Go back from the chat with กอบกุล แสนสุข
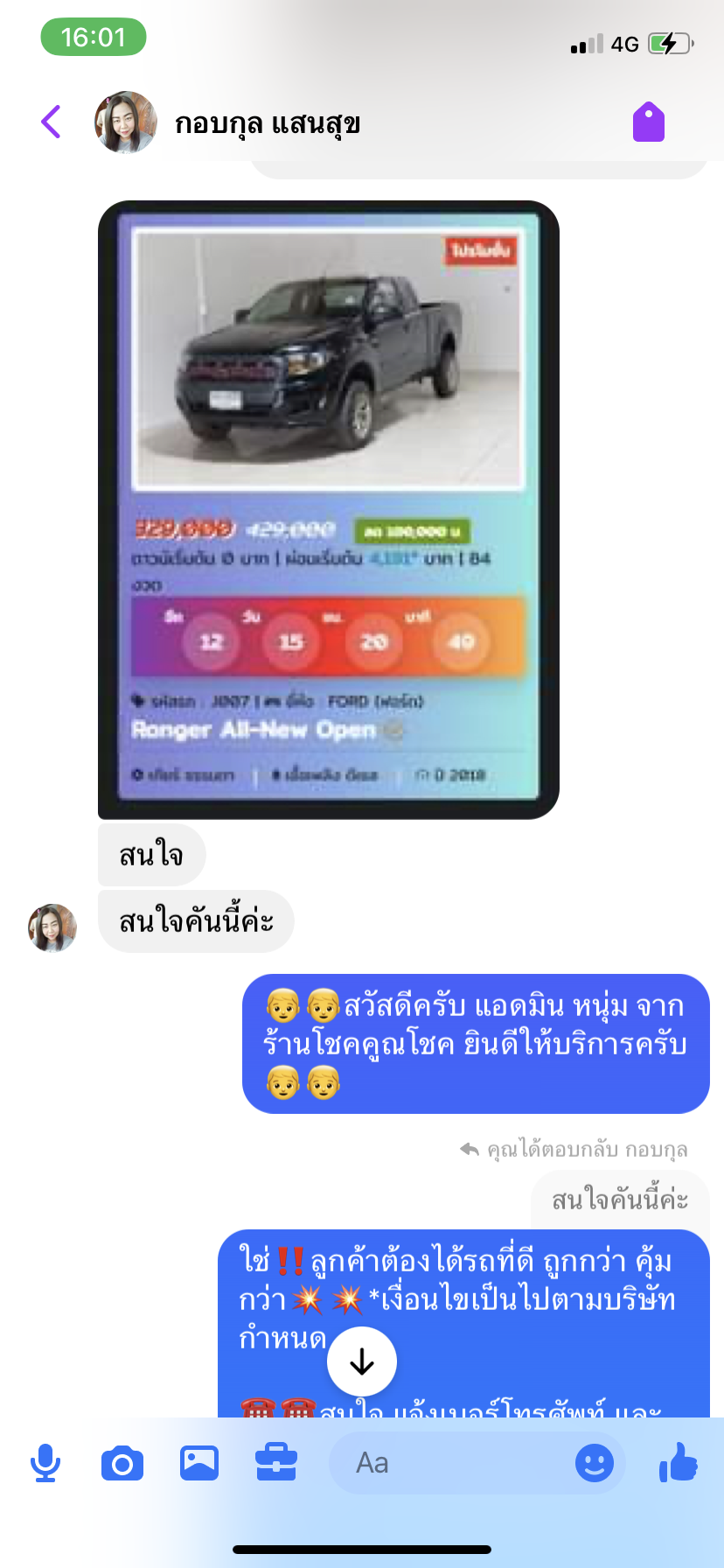 [x=52, y=122]
